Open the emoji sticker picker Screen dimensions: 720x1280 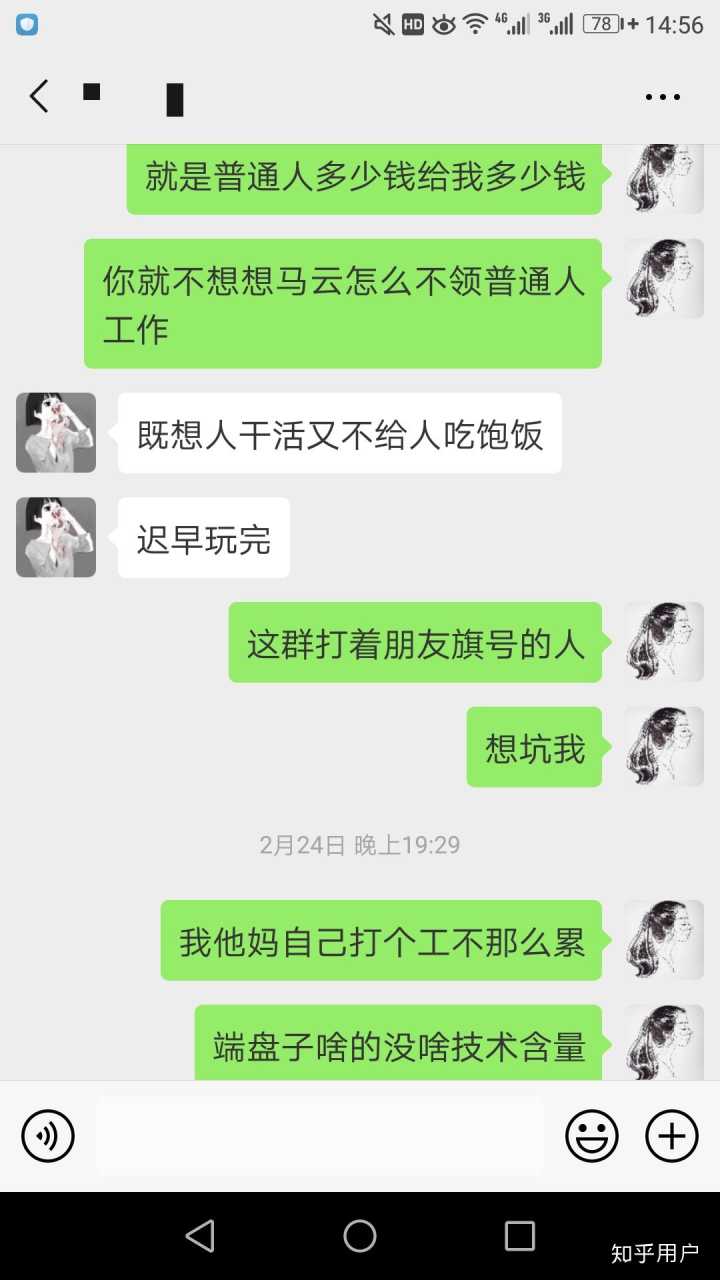coord(592,1136)
